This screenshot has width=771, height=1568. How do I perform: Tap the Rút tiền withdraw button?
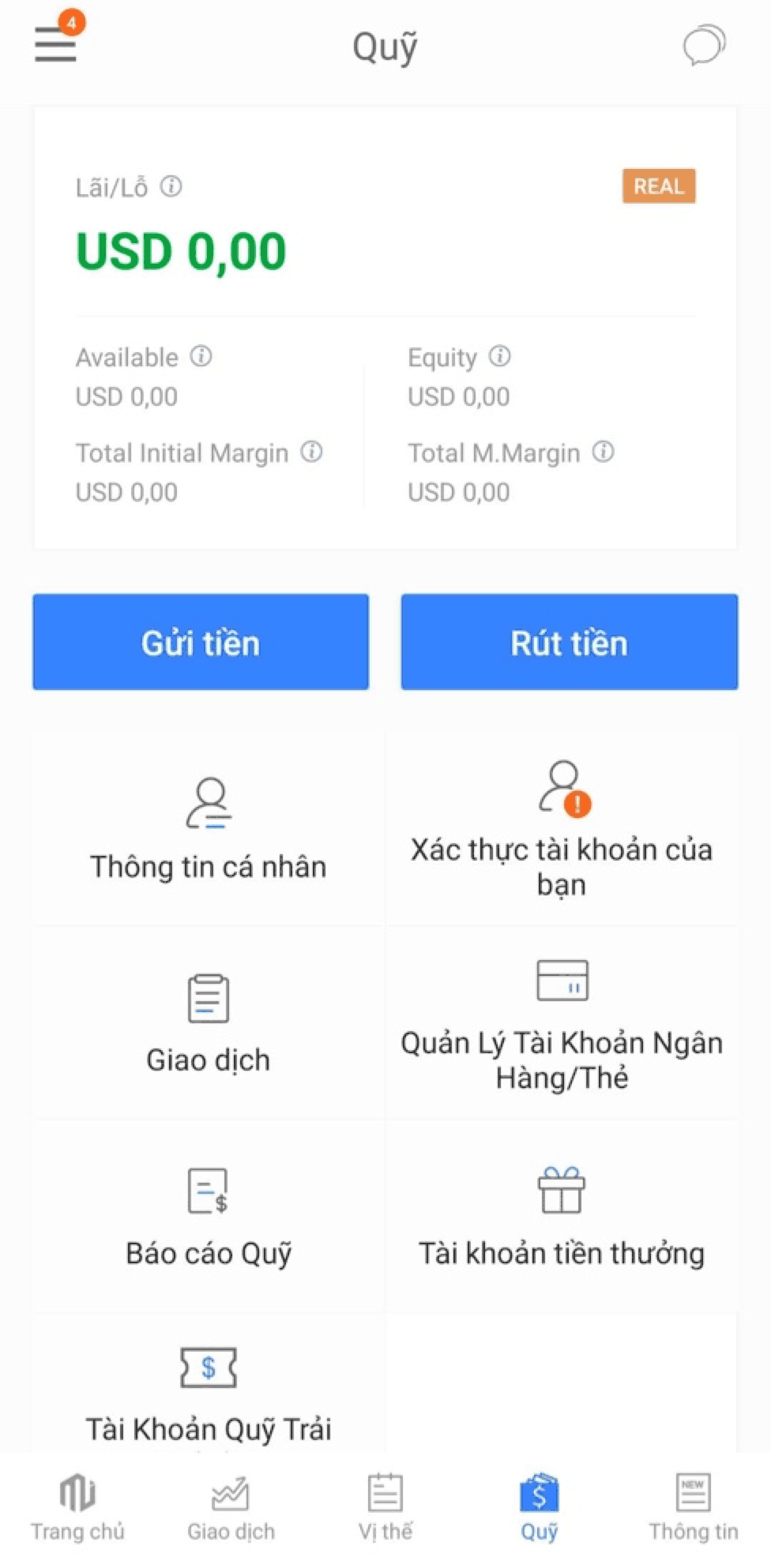point(569,642)
